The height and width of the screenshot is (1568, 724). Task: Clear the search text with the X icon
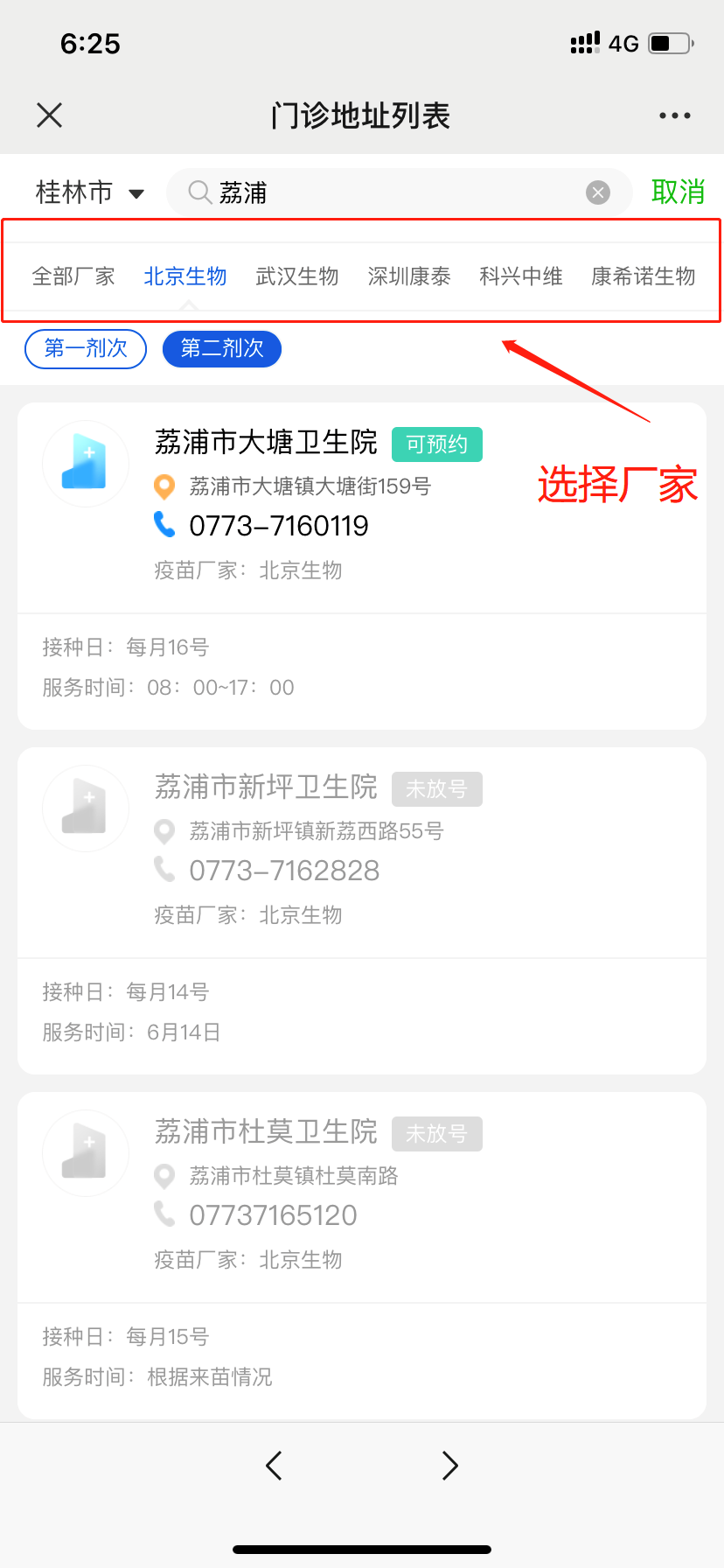tap(598, 192)
